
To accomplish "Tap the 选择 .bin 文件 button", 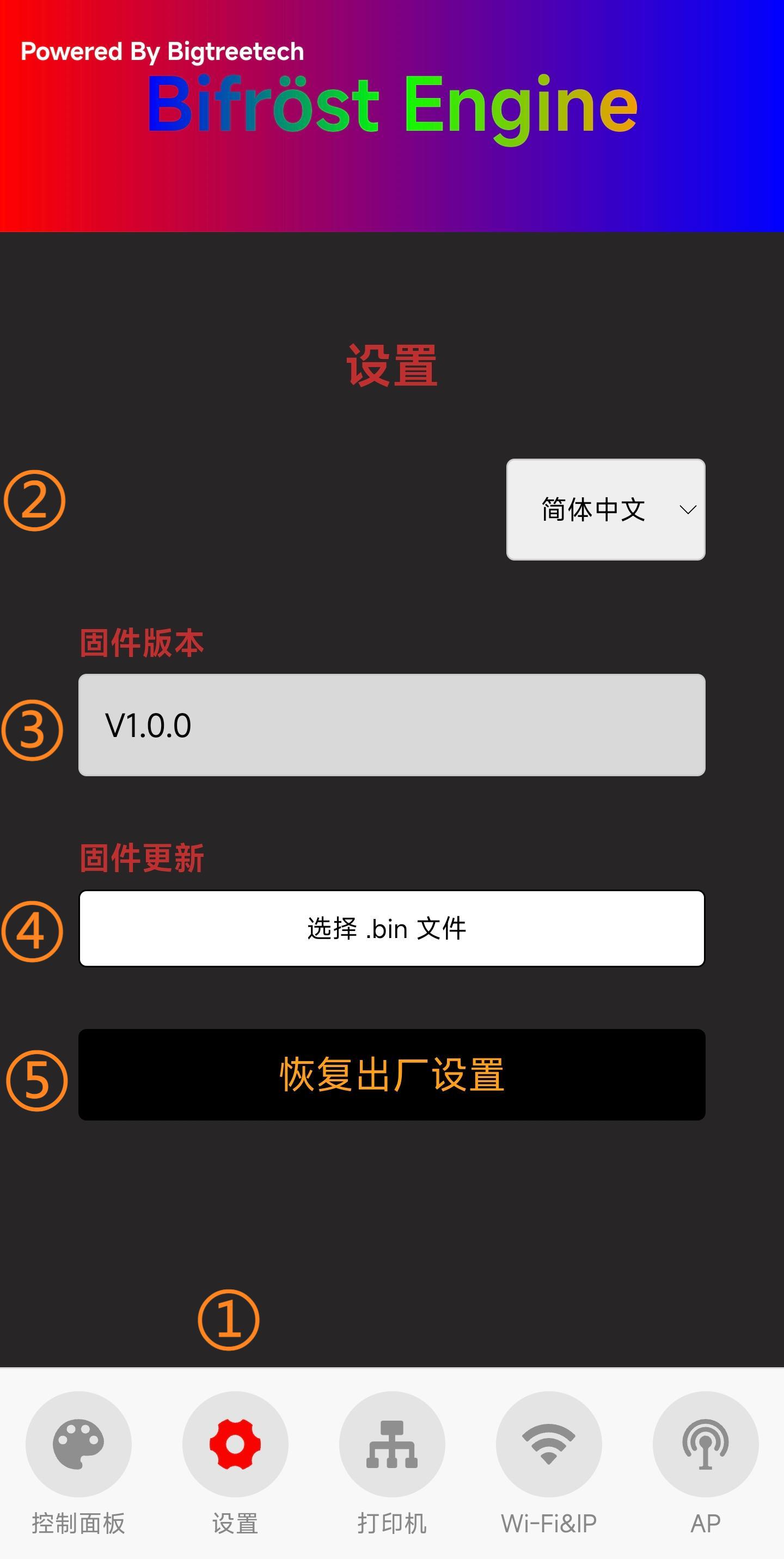I will (392, 928).
